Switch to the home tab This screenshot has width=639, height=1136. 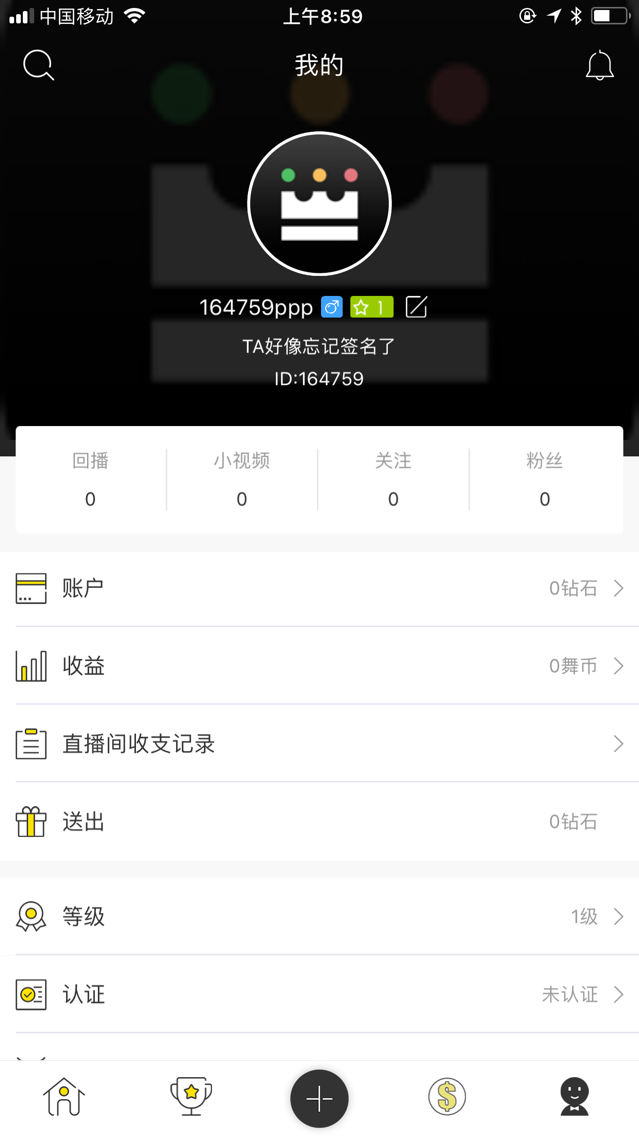pyautogui.click(x=64, y=1097)
